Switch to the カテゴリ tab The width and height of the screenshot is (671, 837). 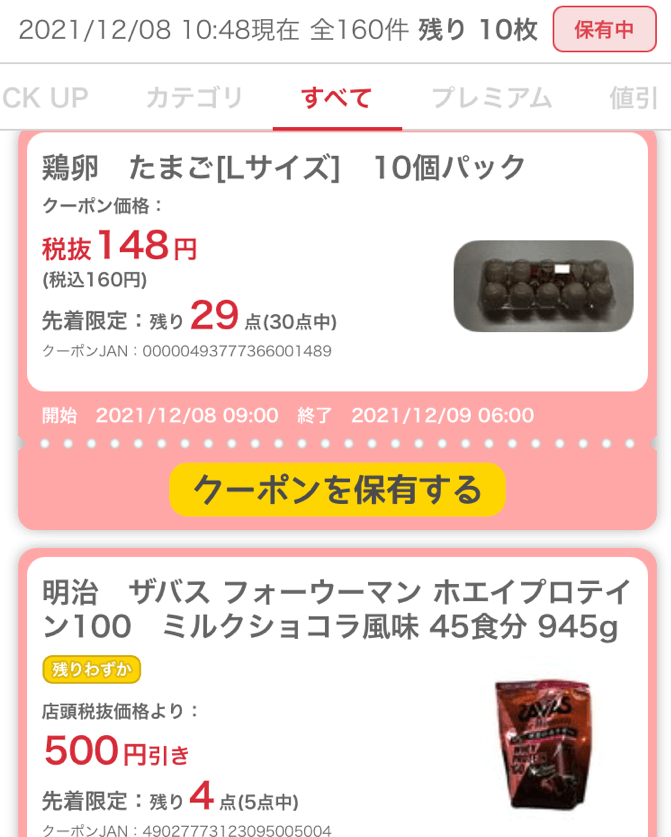[x=194, y=97]
